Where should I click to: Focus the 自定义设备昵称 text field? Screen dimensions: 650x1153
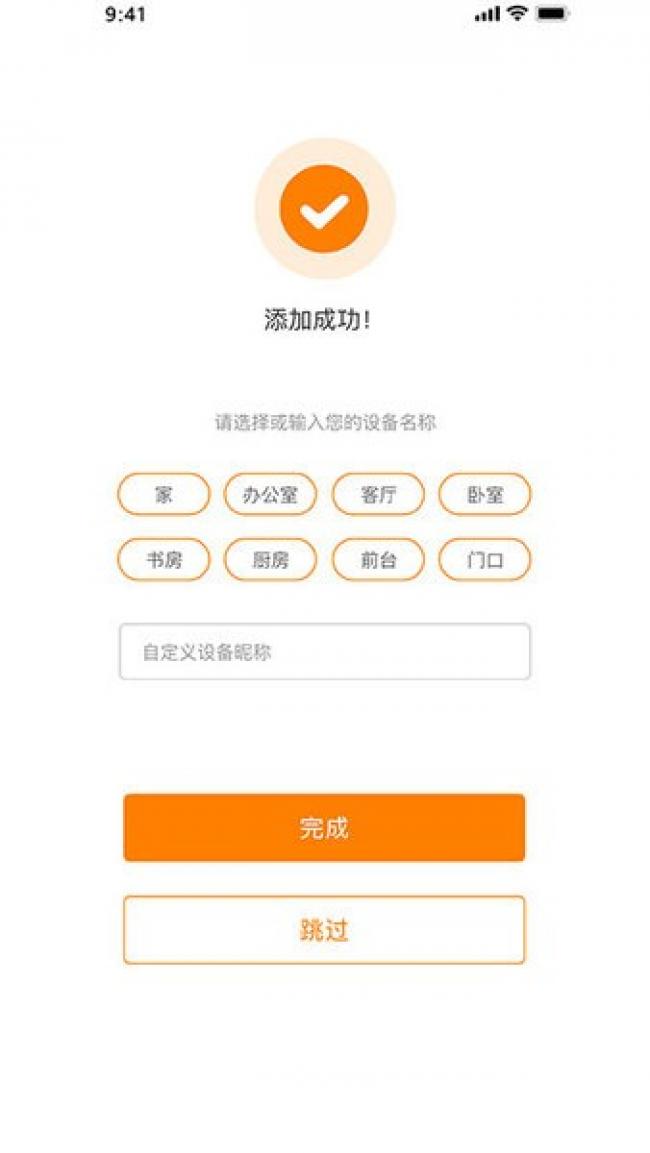pyautogui.click(x=324, y=652)
